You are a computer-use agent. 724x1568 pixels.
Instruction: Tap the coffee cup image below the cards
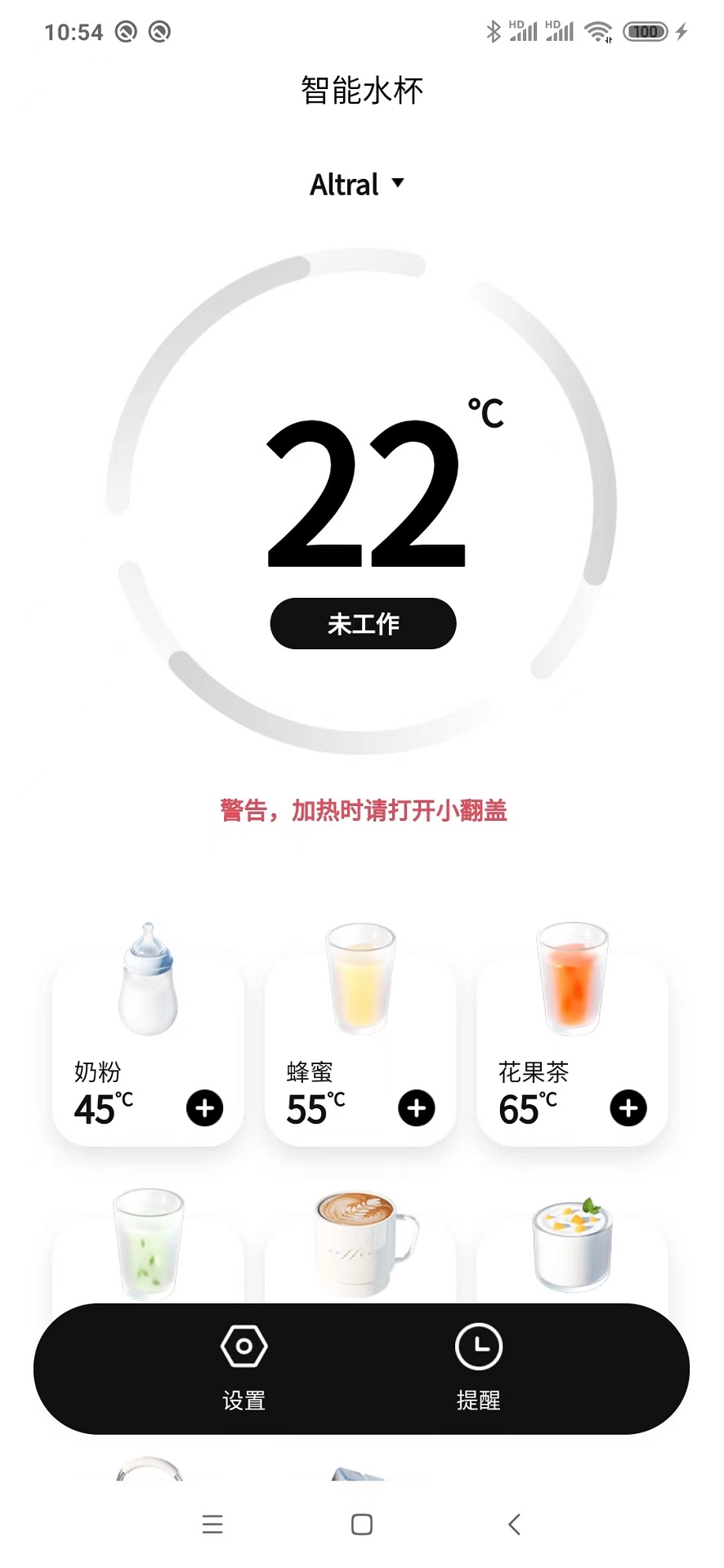click(360, 1241)
